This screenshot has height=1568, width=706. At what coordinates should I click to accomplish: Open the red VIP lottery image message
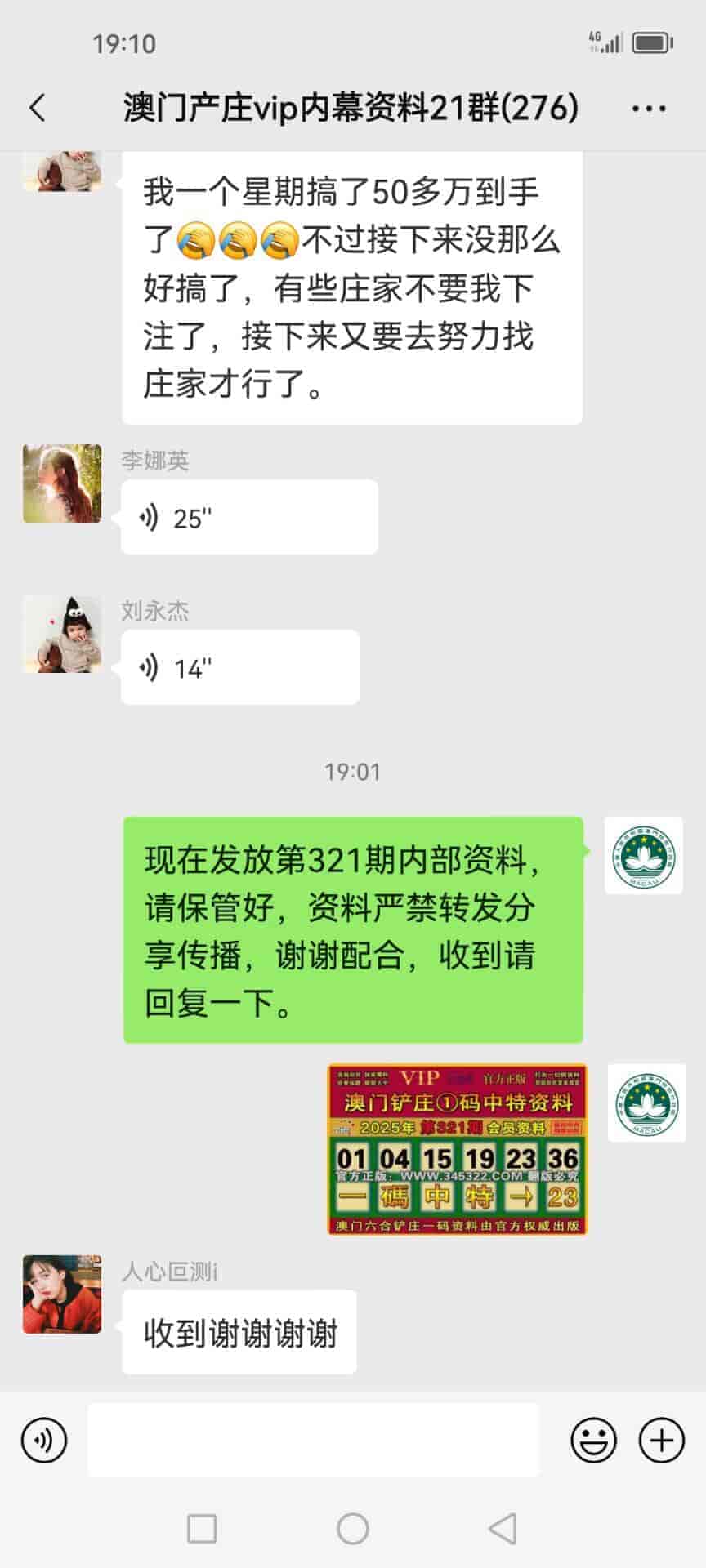[x=457, y=1148]
